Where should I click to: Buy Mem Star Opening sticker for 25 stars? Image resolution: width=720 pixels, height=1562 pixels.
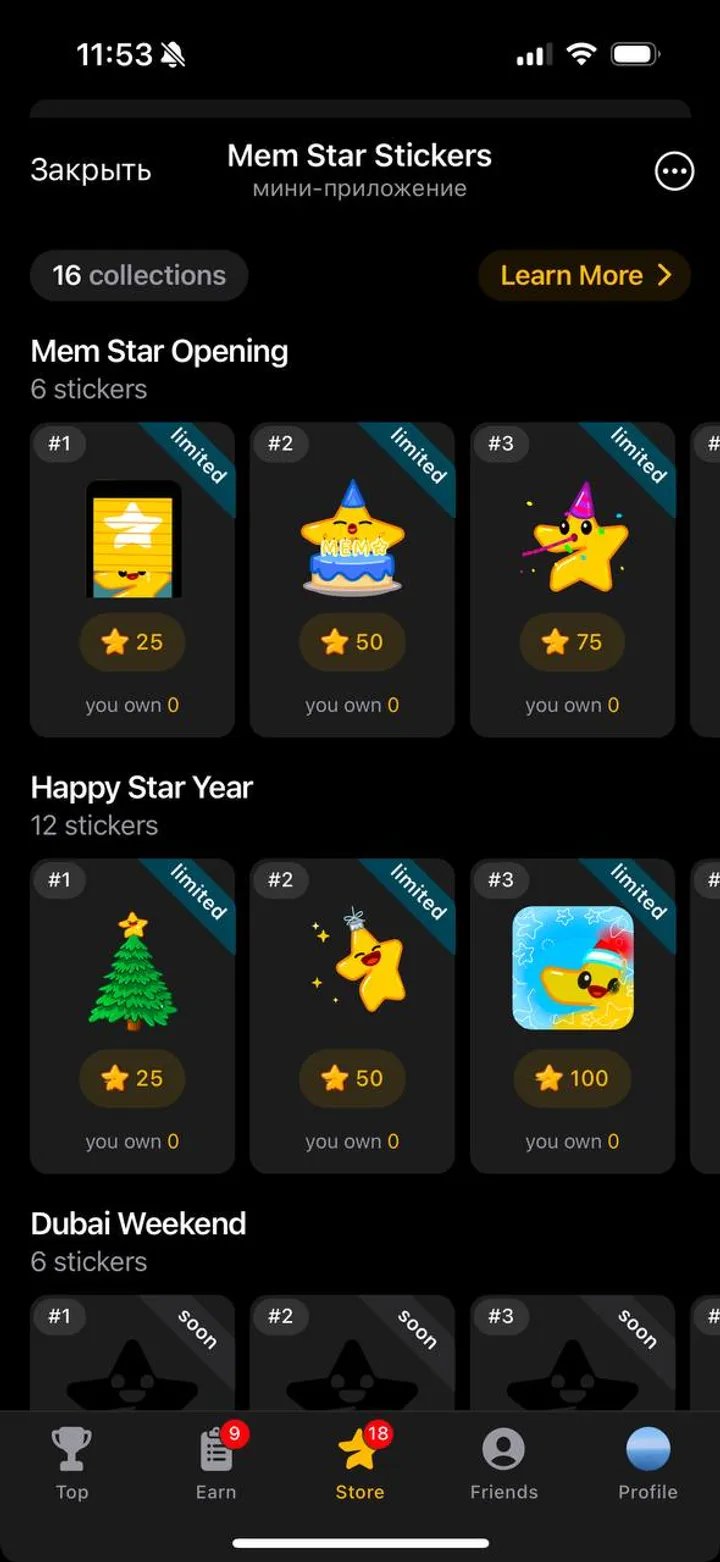tap(133, 642)
